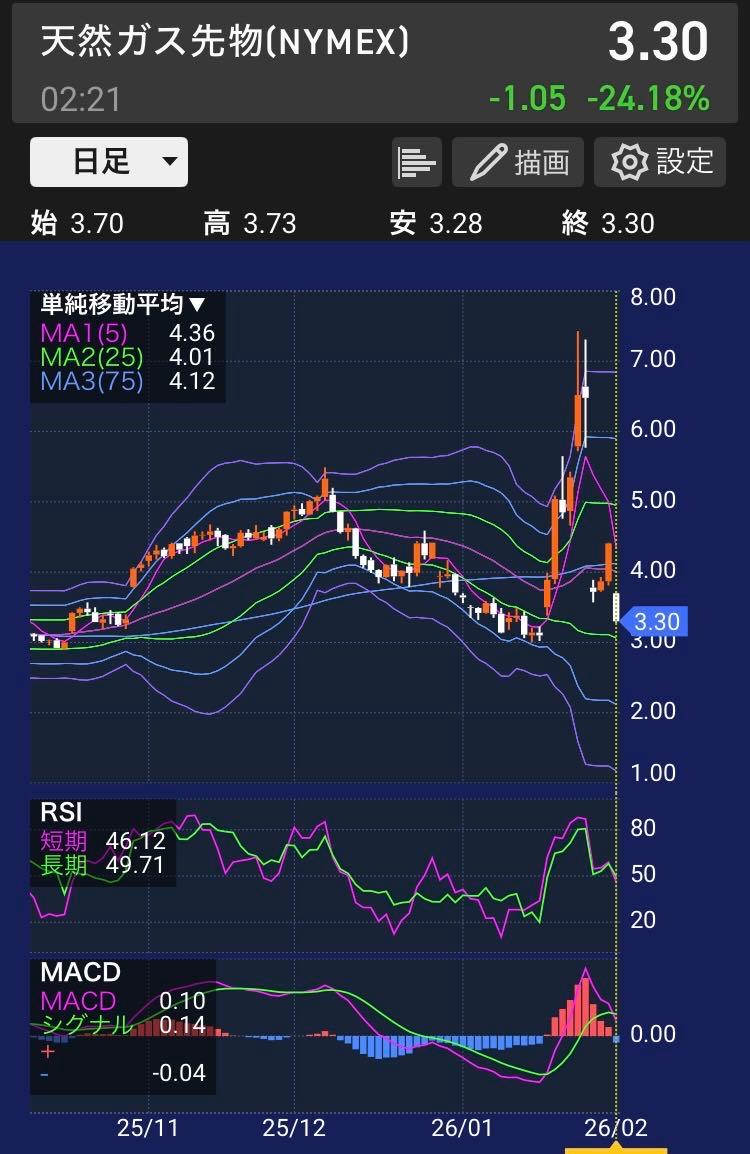This screenshot has height=1154, width=750.
Task: Select the 描画 drawing pen tool
Action: pos(519,161)
